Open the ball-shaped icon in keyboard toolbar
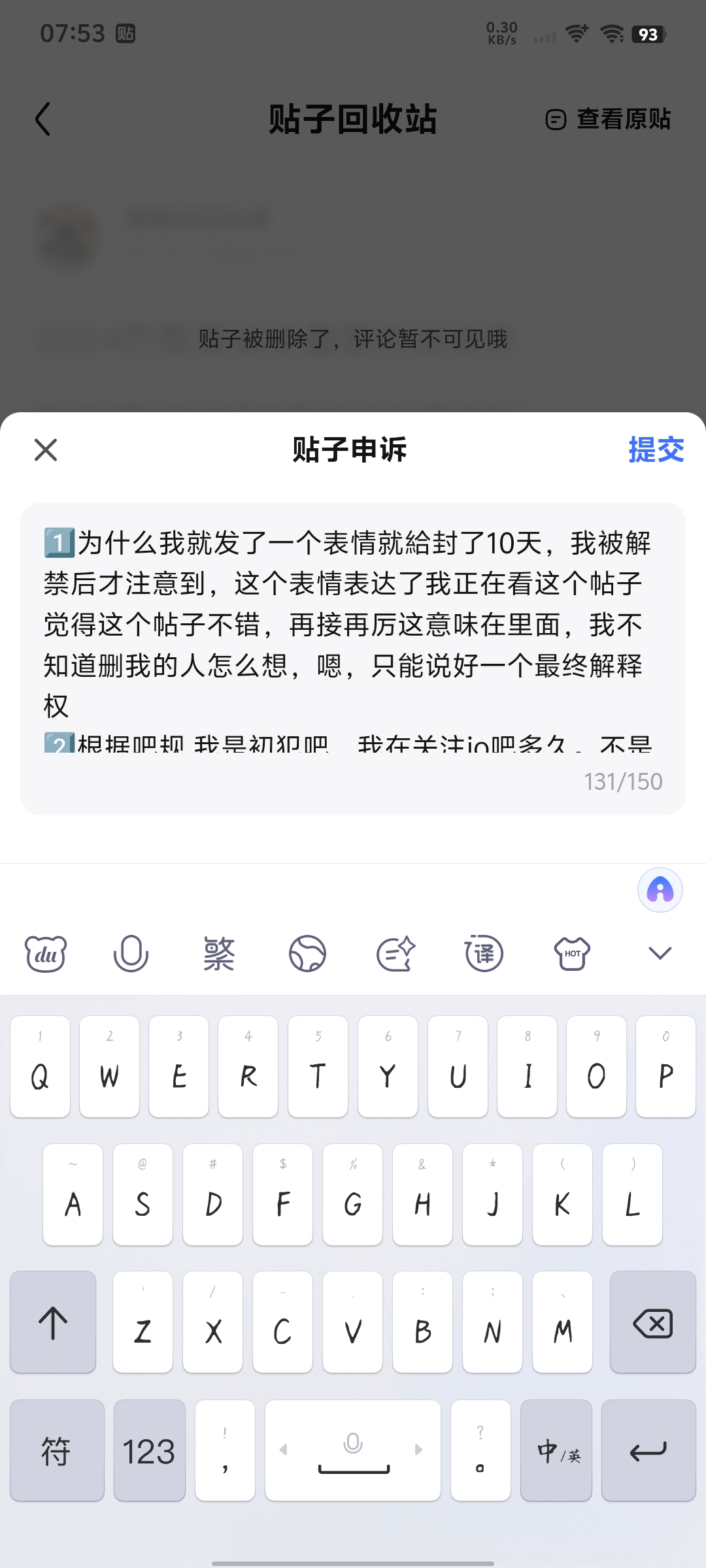The height and width of the screenshot is (1568, 706). 307,954
